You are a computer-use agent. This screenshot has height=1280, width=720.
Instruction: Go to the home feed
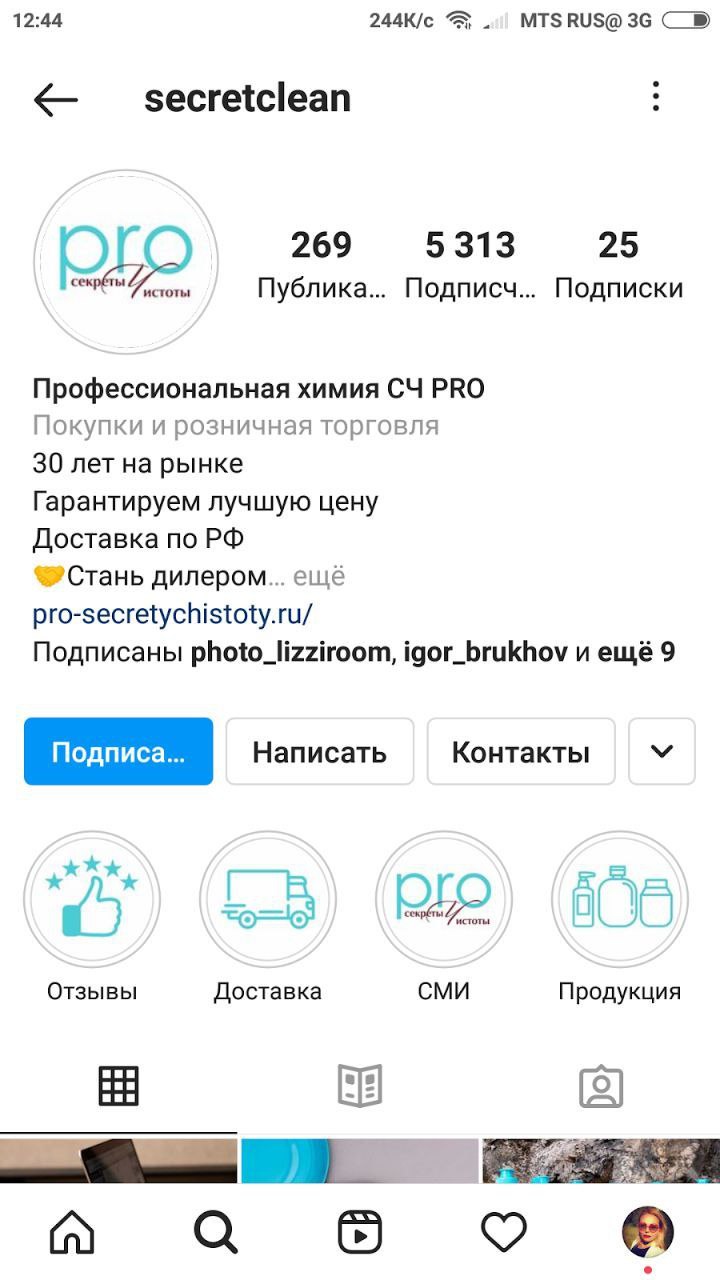(72, 1234)
